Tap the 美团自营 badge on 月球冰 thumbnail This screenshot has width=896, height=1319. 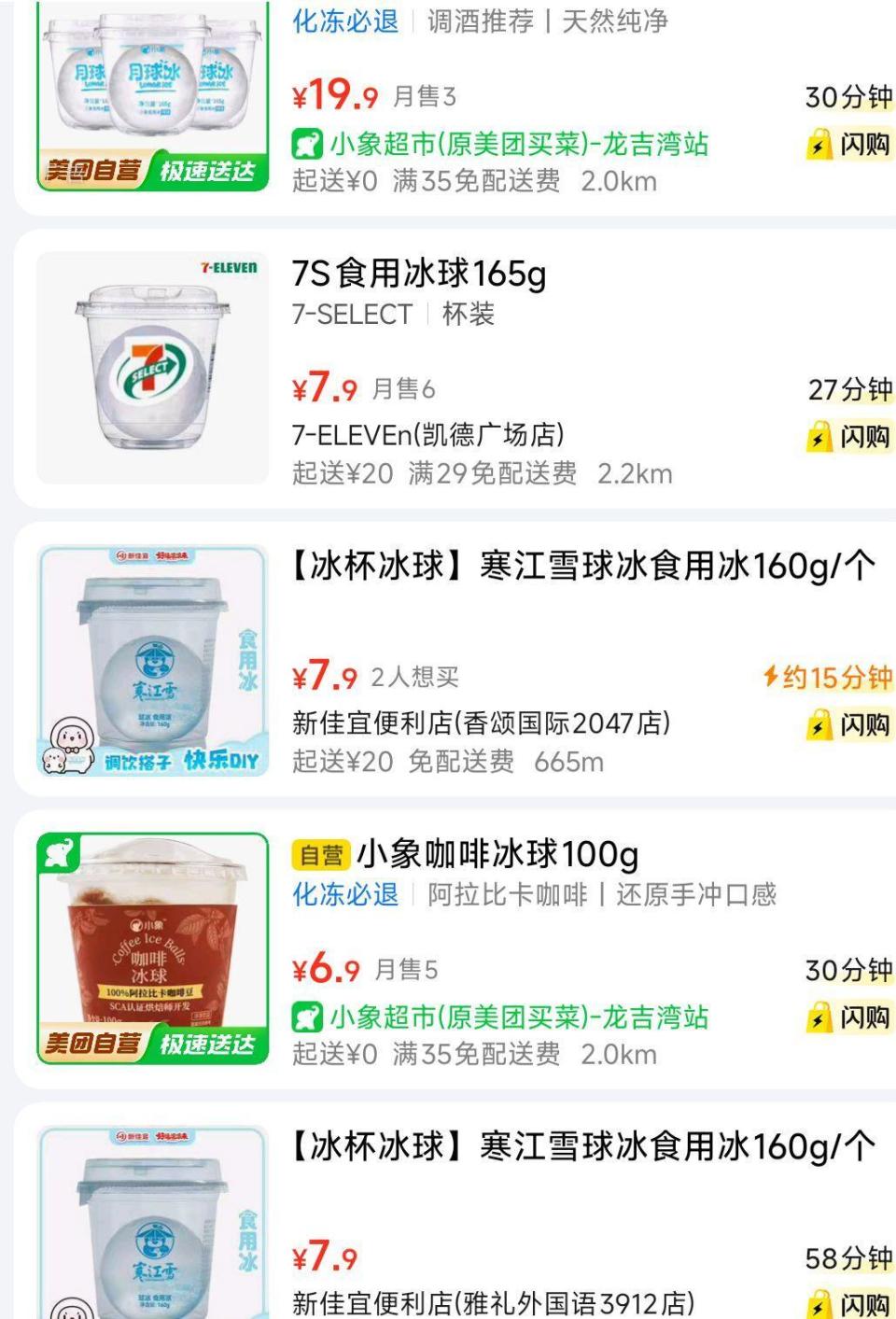point(93,170)
